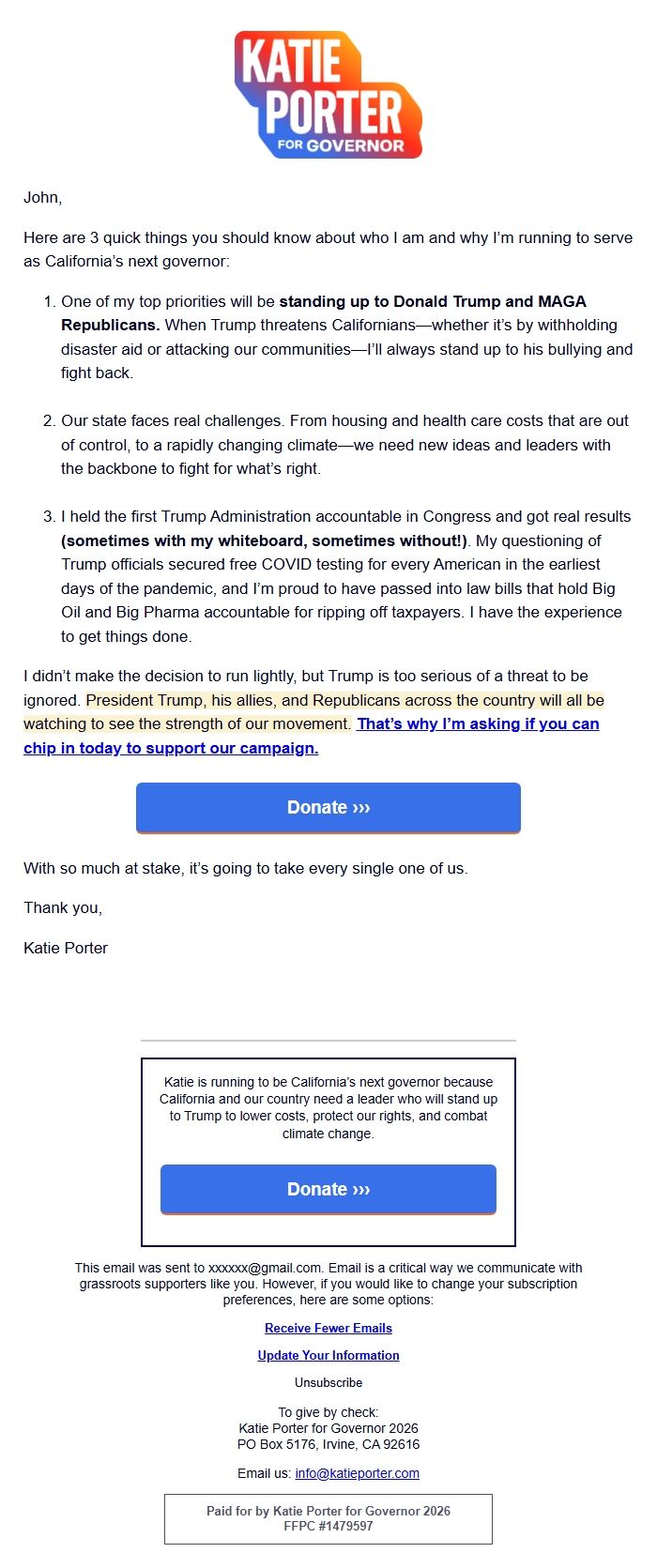Tap the Donate button below the letter
Viewport: 657px width, 1568px height.
click(328, 808)
